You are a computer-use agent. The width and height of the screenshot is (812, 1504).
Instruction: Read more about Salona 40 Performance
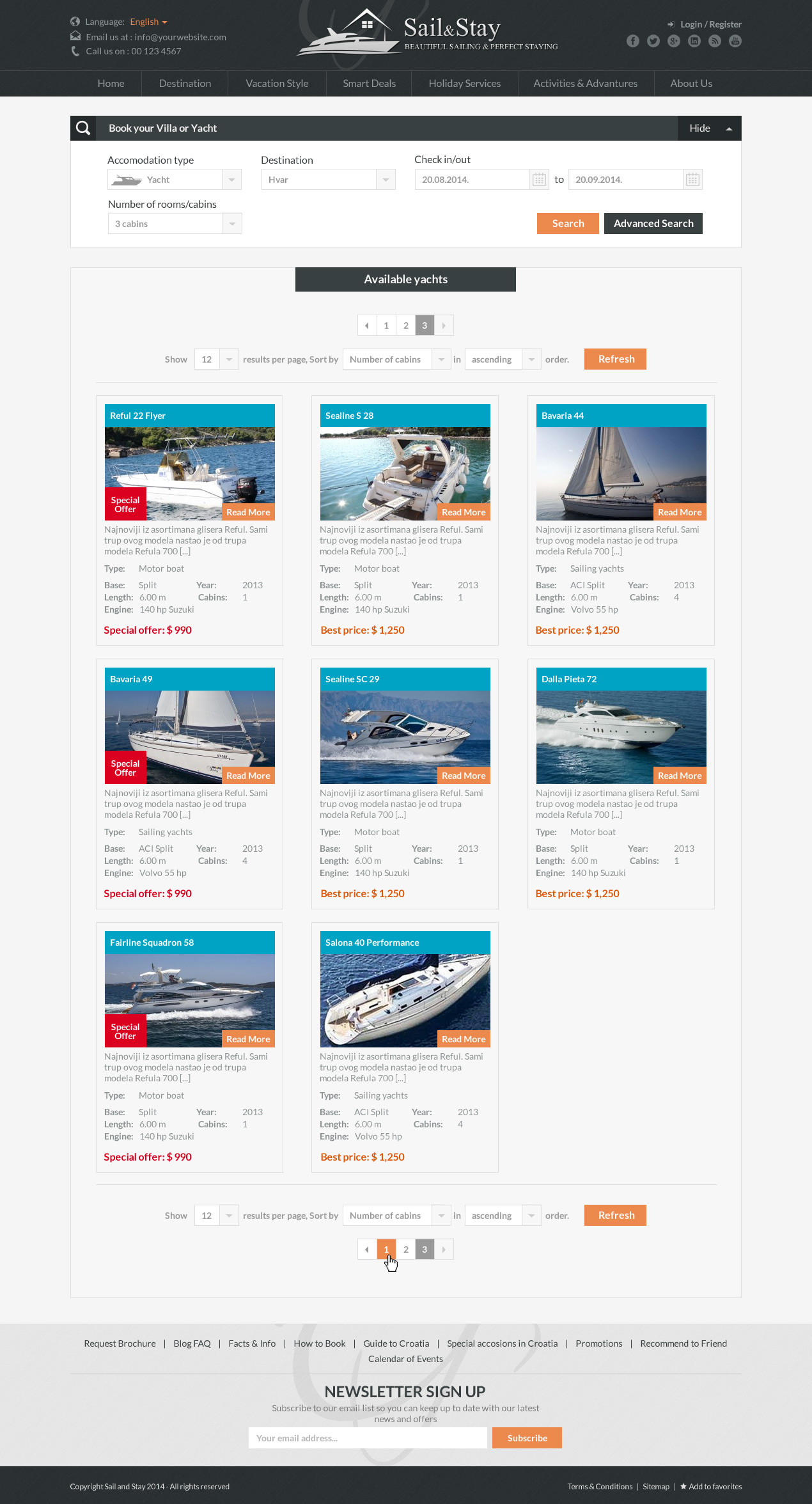click(464, 1039)
